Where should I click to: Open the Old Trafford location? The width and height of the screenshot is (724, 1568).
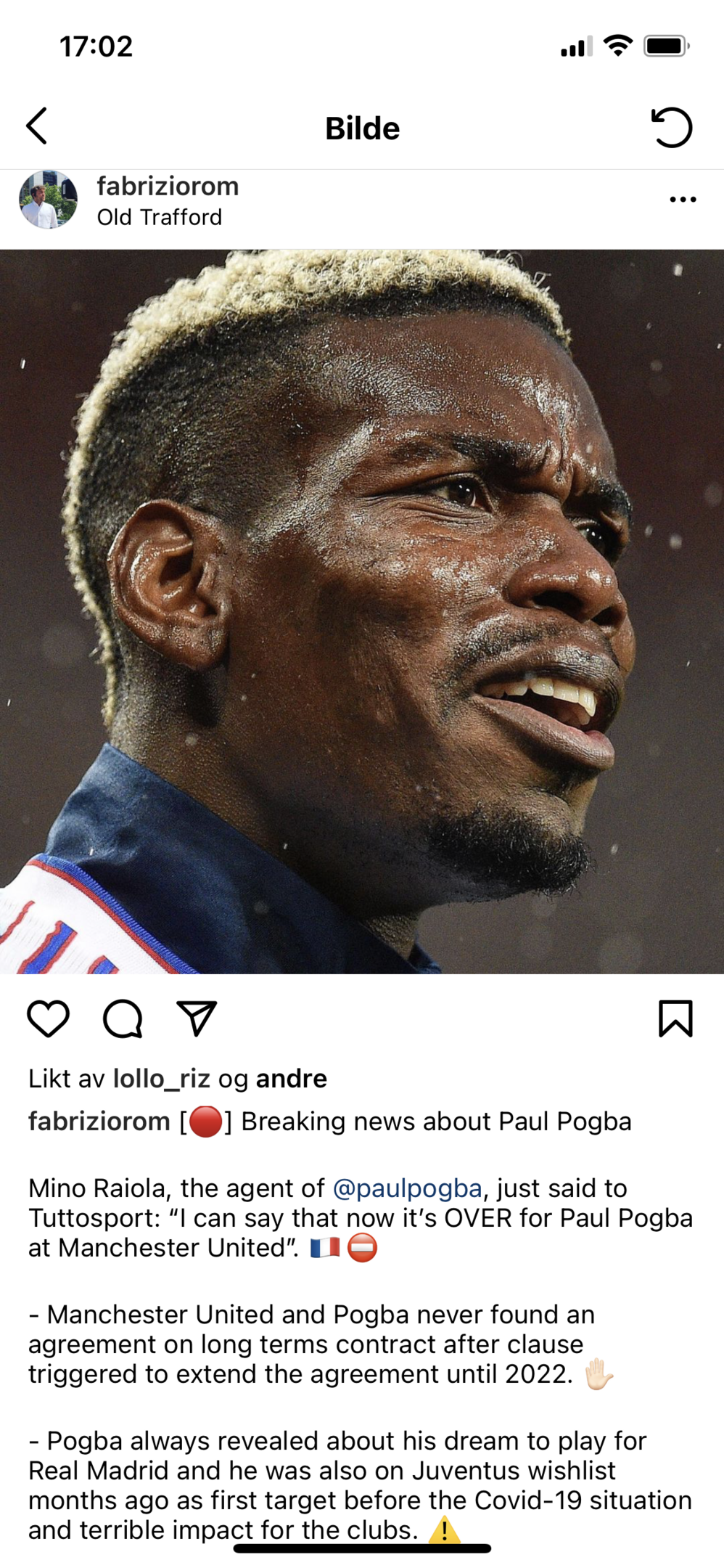point(160,217)
